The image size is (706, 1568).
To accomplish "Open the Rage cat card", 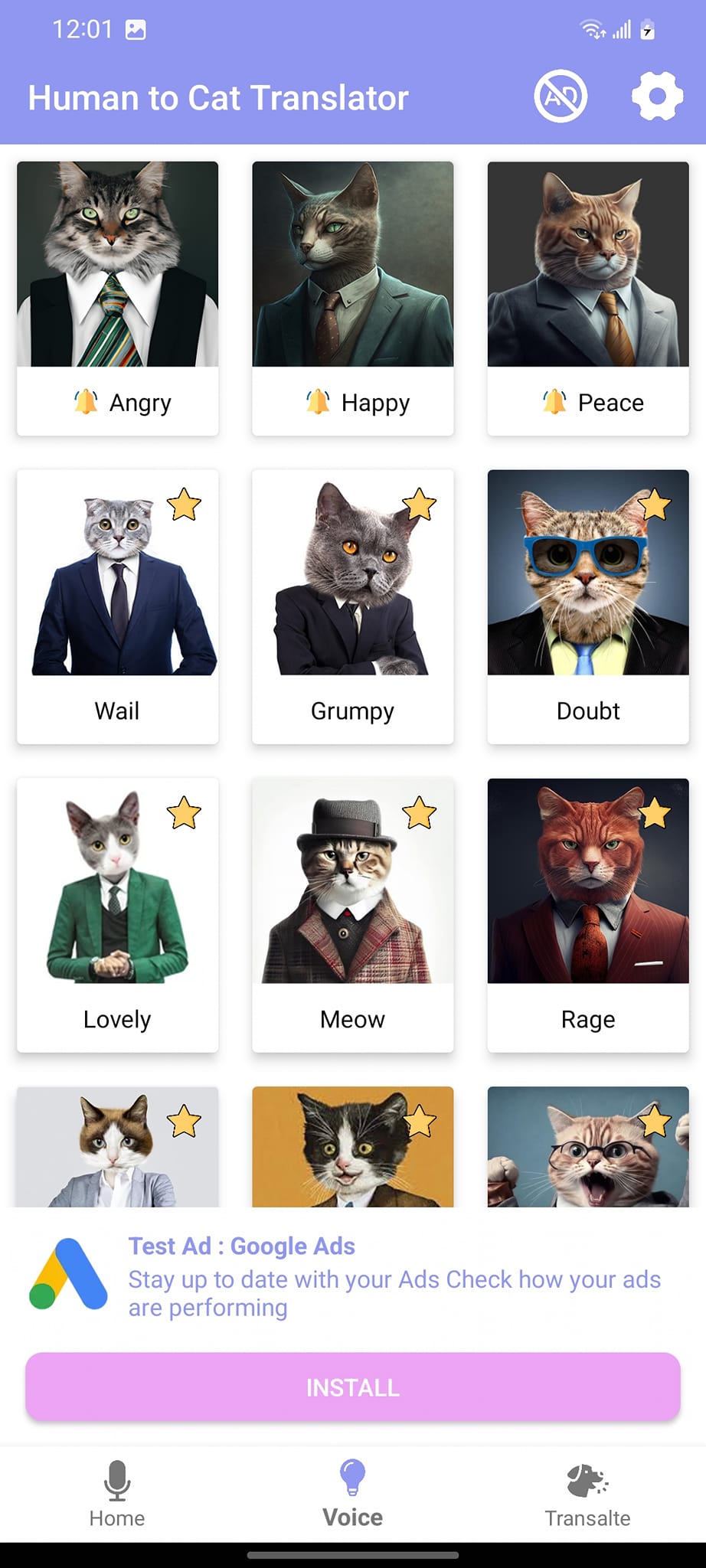I will [587, 915].
